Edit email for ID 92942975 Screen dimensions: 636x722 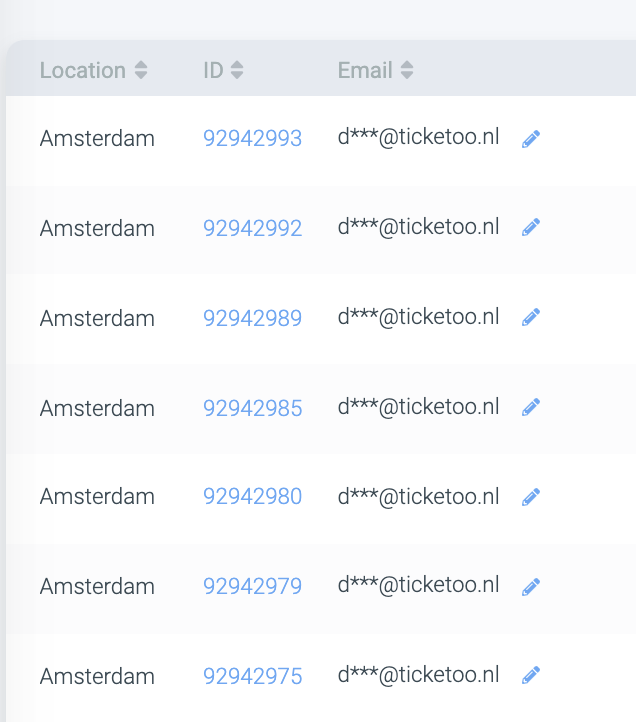(x=531, y=675)
